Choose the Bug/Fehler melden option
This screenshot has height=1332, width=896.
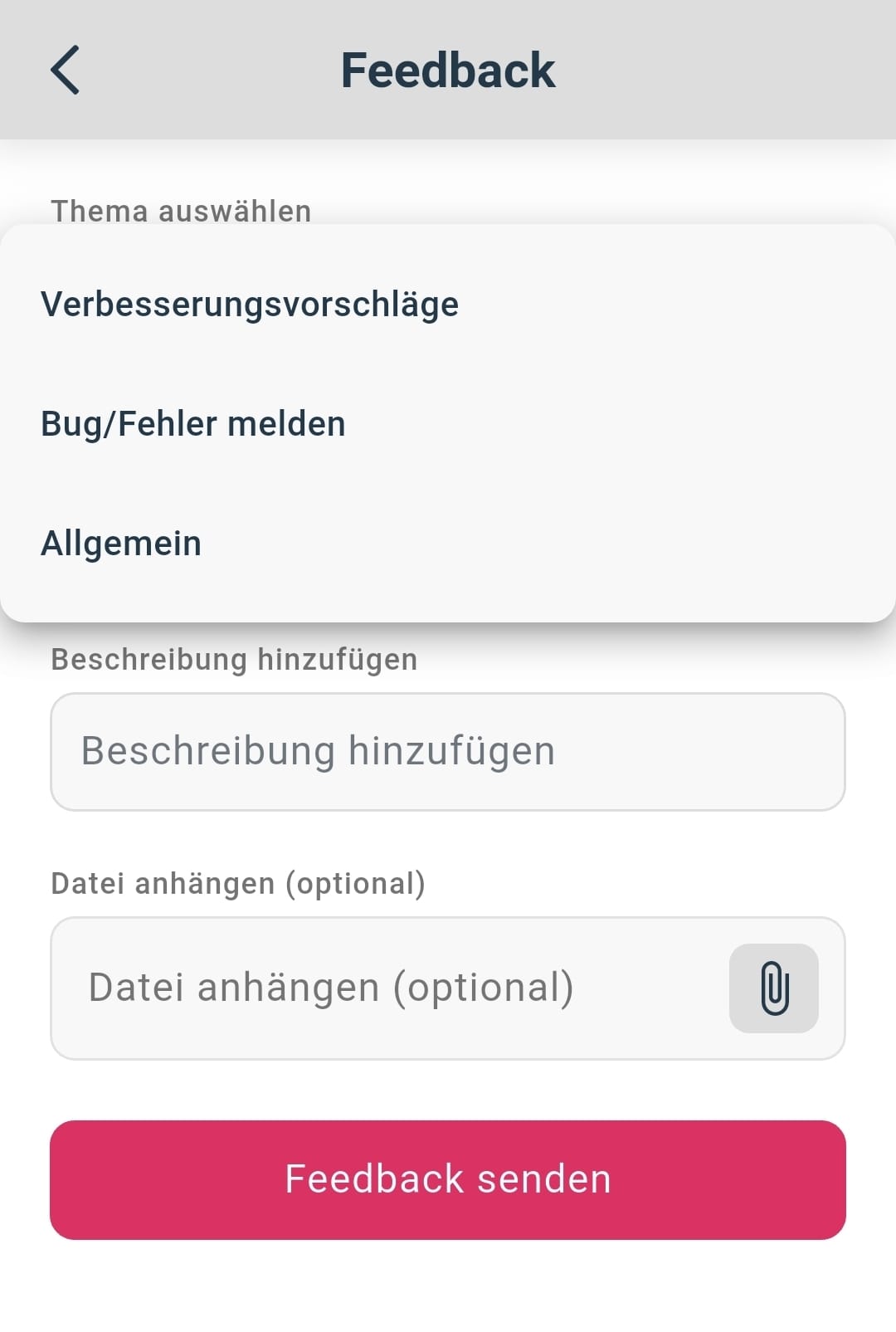[193, 424]
